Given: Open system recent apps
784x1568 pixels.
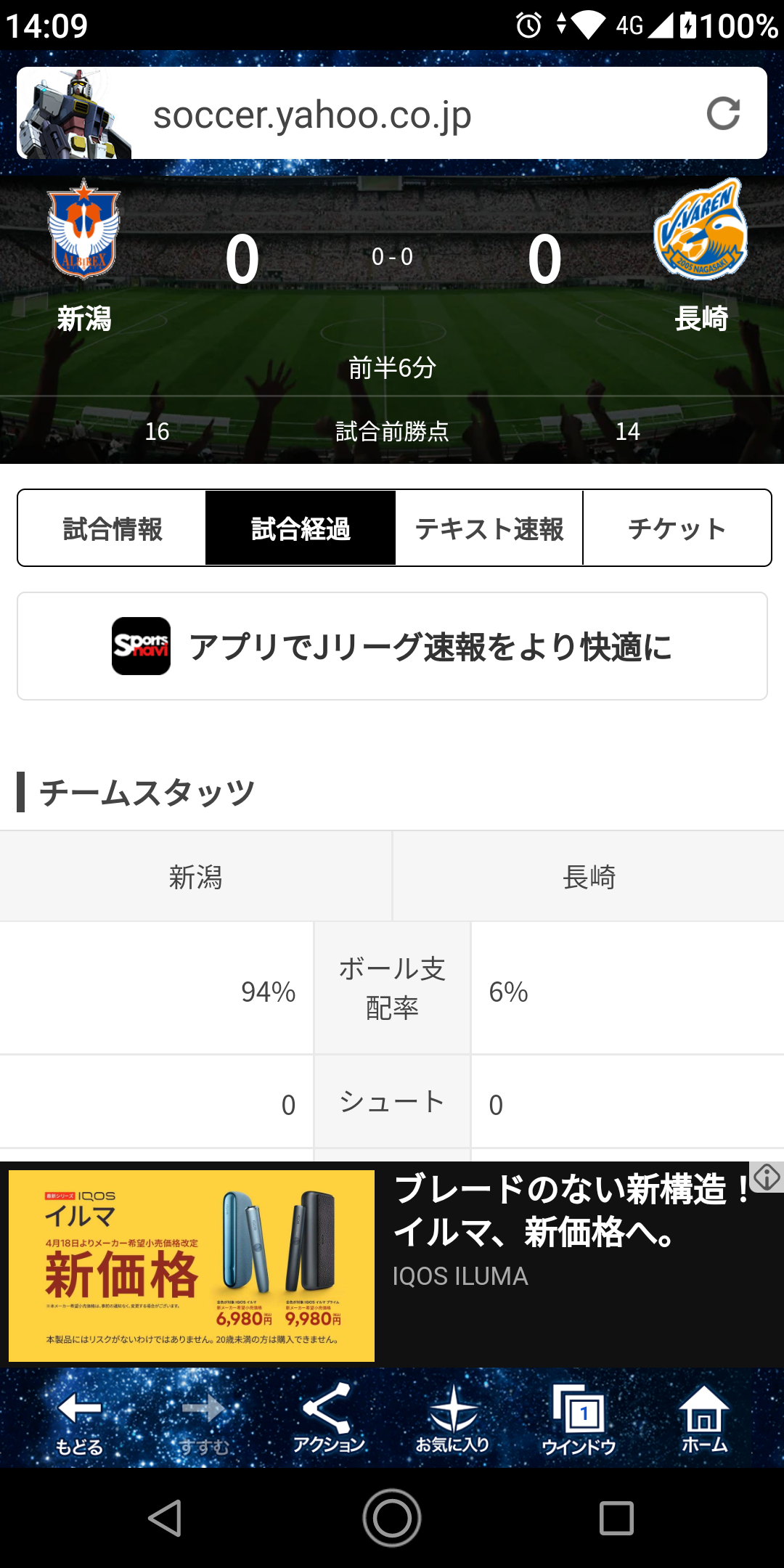Looking at the screenshot, I should pyautogui.click(x=616, y=1518).
